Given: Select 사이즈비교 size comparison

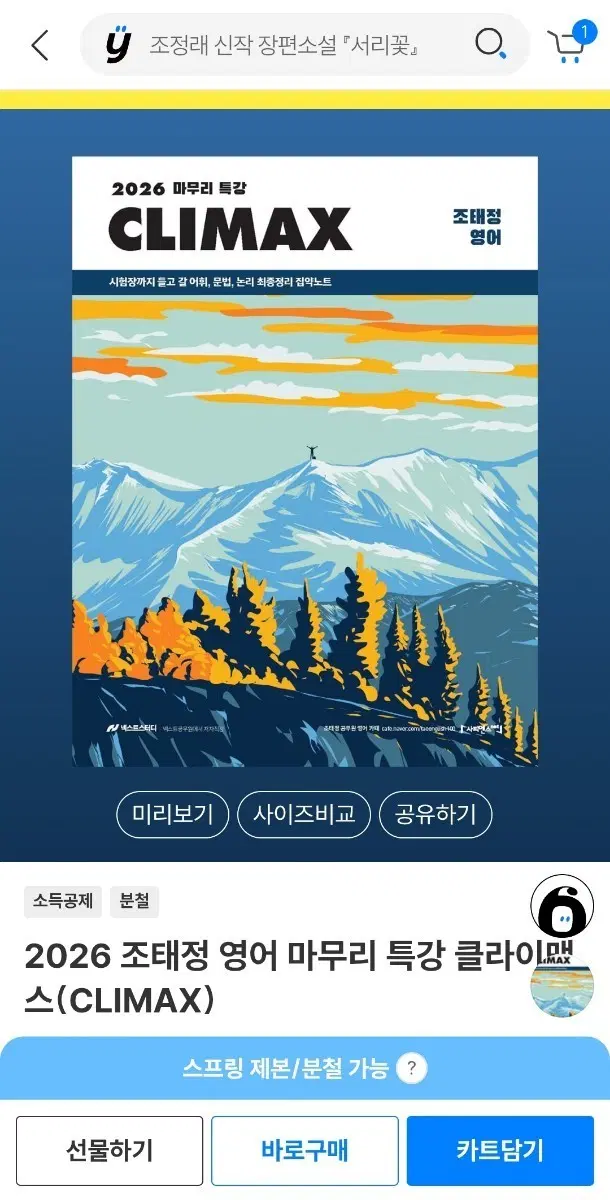Looking at the screenshot, I should (304, 815).
